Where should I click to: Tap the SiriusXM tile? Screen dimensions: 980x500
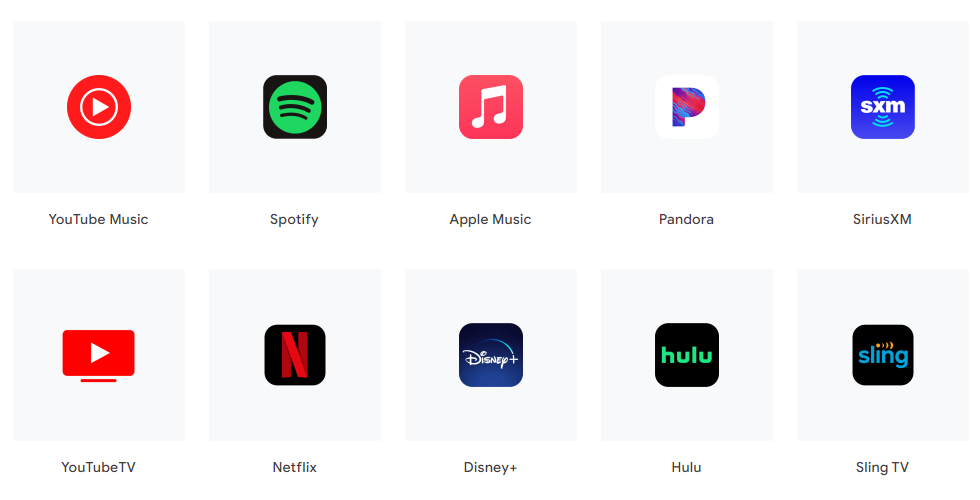coord(883,107)
